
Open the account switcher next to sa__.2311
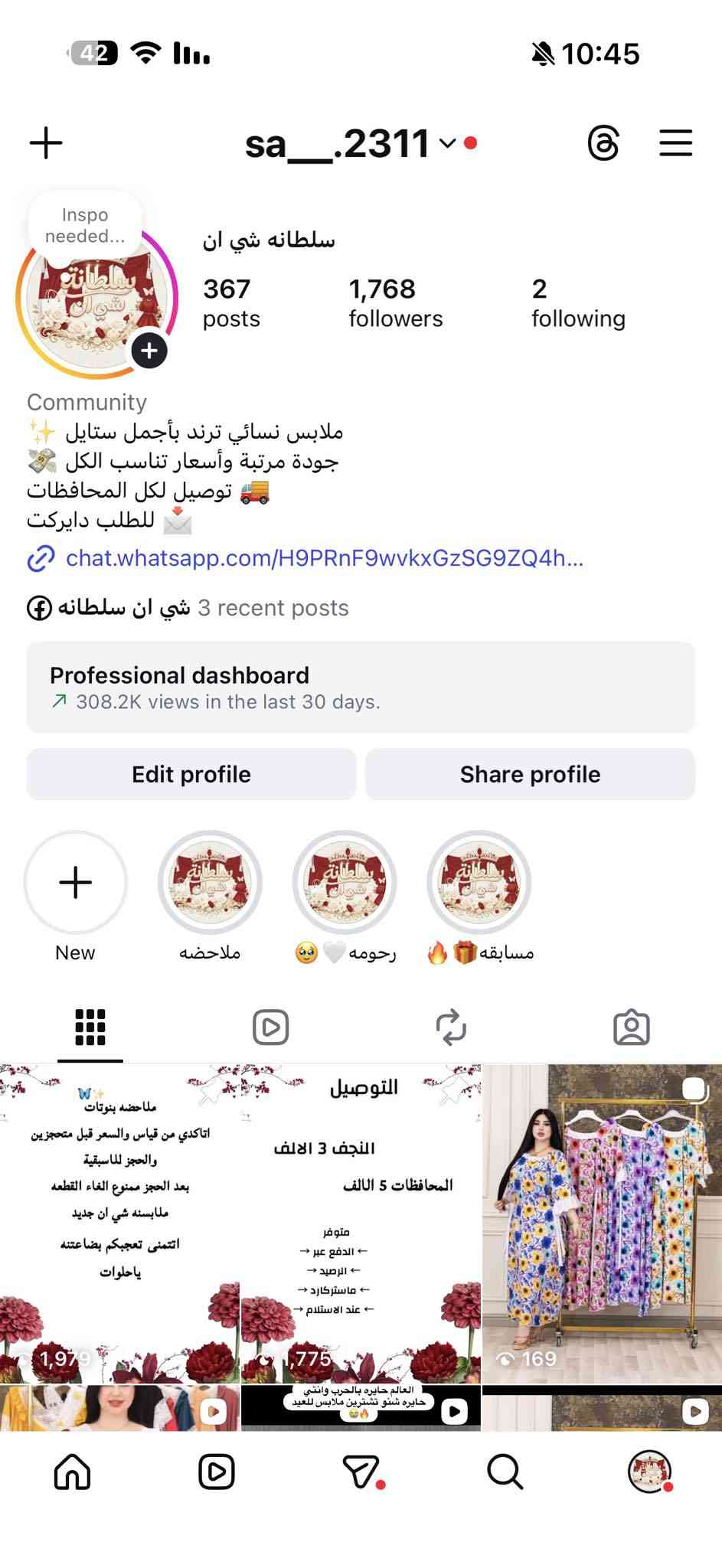447,143
